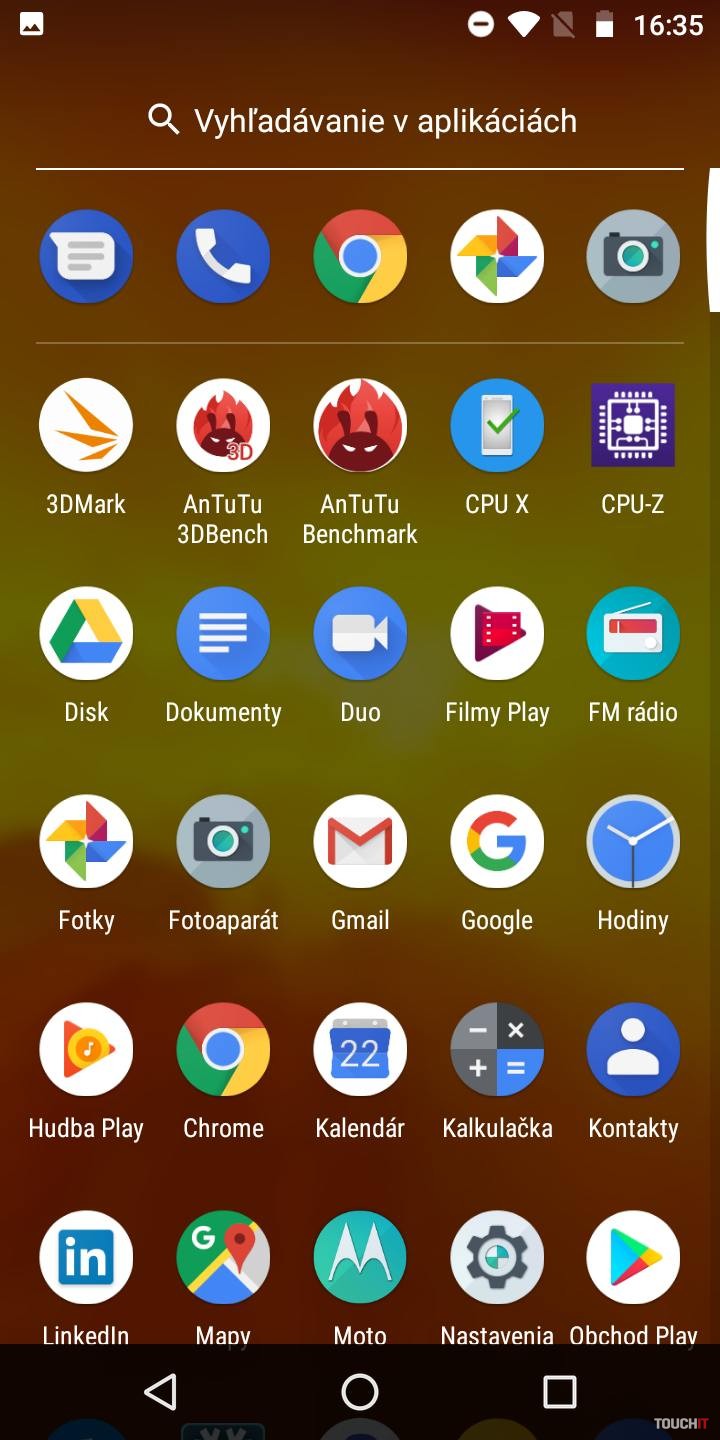Open the app search field
The image size is (720, 1440).
click(x=360, y=121)
